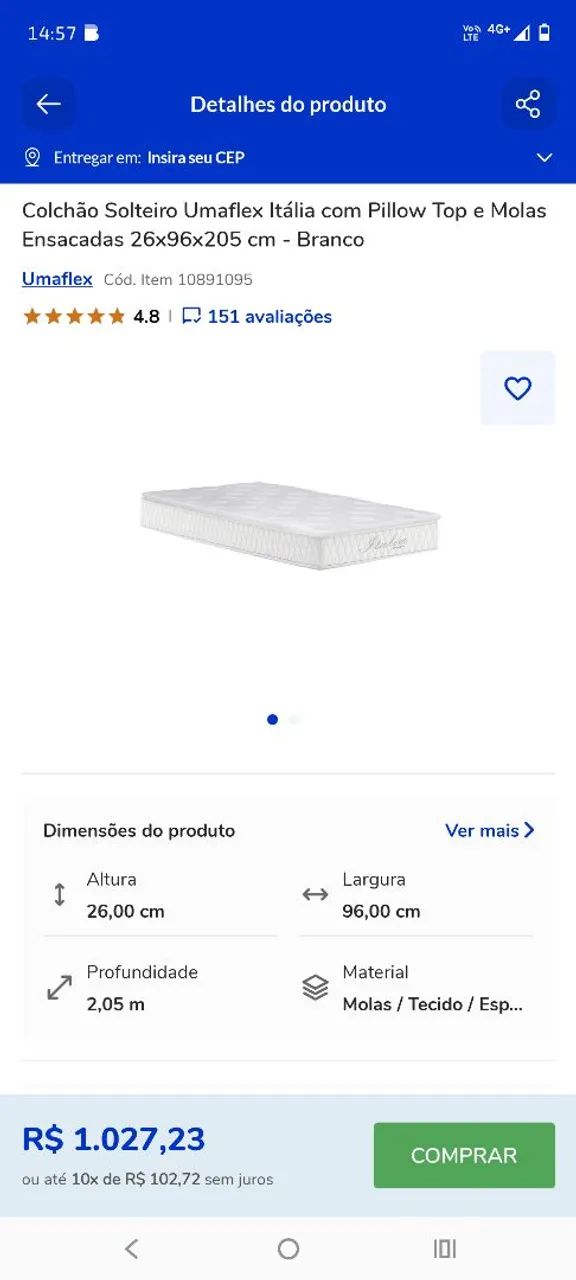The width and height of the screenshot is (576, 1280).
Task: Open the mattress product image
Action: [290, 525]
